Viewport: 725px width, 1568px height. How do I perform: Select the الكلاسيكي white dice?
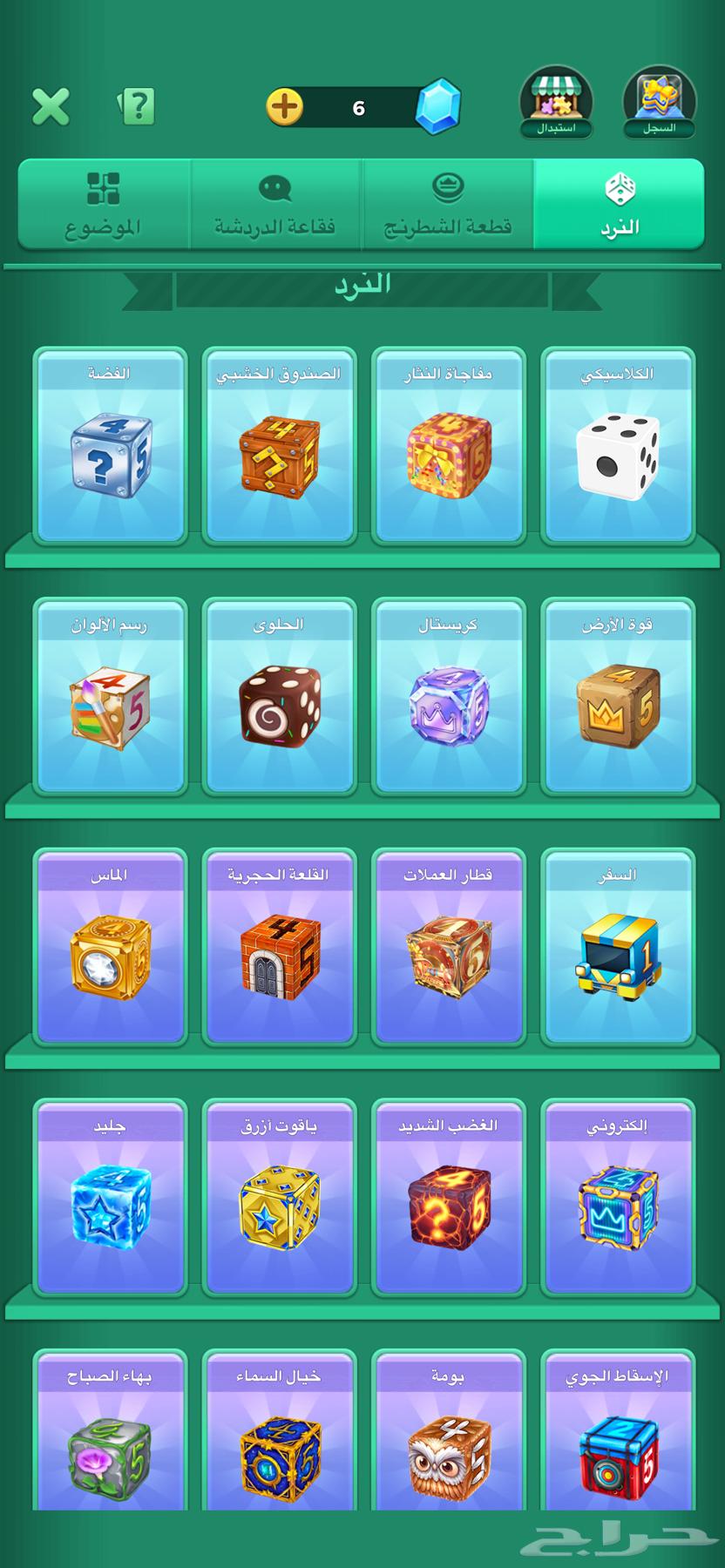(x=617, y=446)
